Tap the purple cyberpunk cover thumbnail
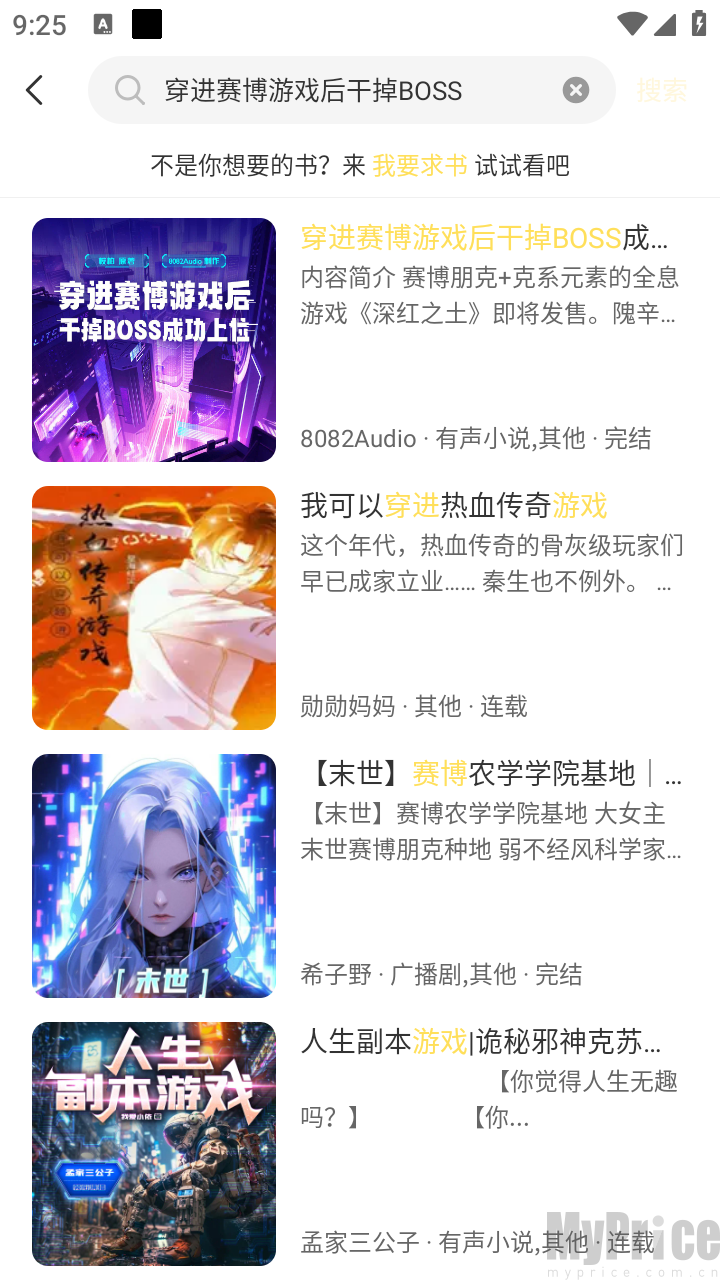Viewport: 720px width, 1280px height. [x=153, y=340]
